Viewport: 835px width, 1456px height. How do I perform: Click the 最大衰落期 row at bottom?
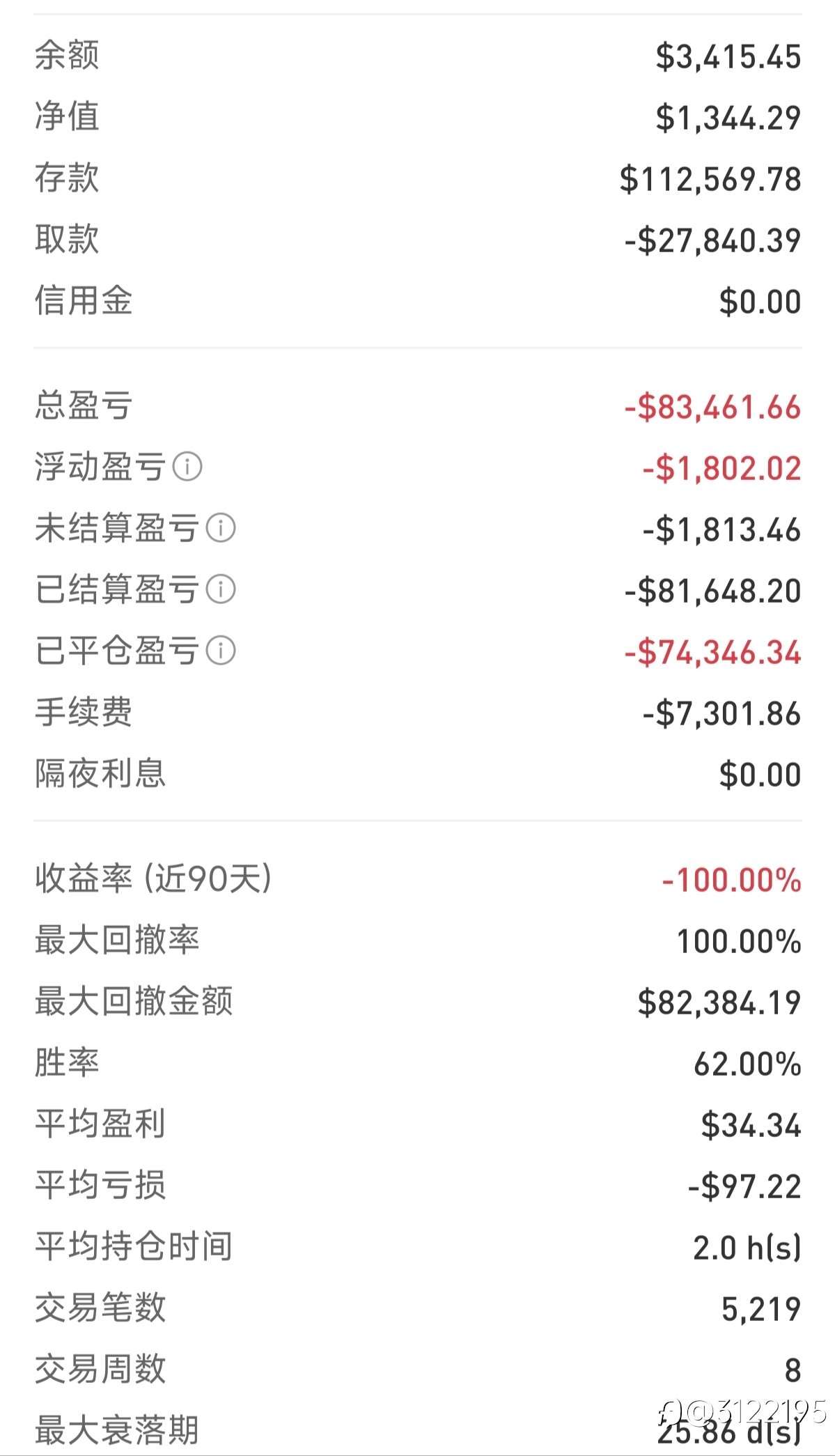tap(418, 1430)
